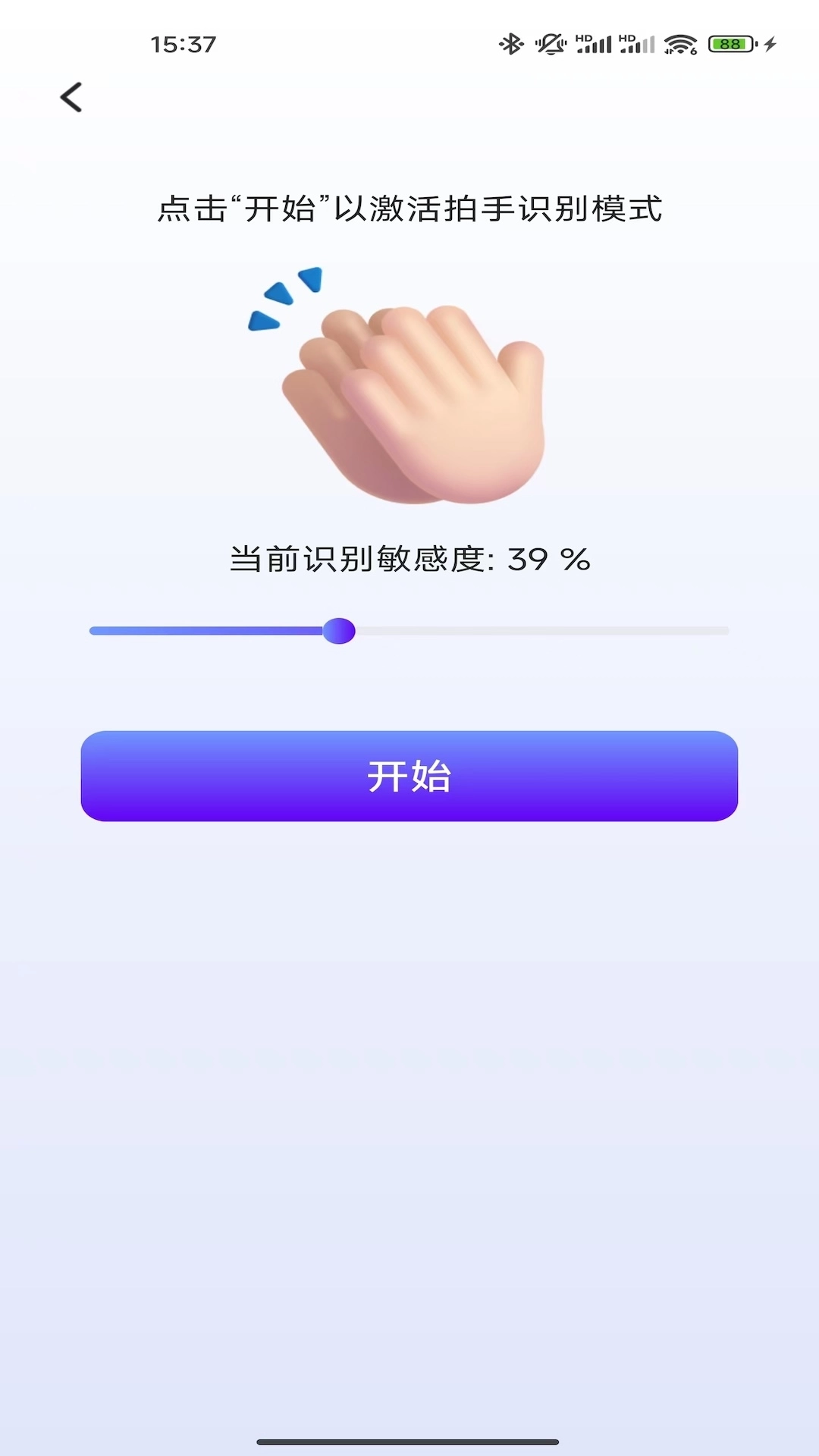This screenshot has width=819, height=1456.
Task: Tap the back arrow to return
Action: point(71,98)
